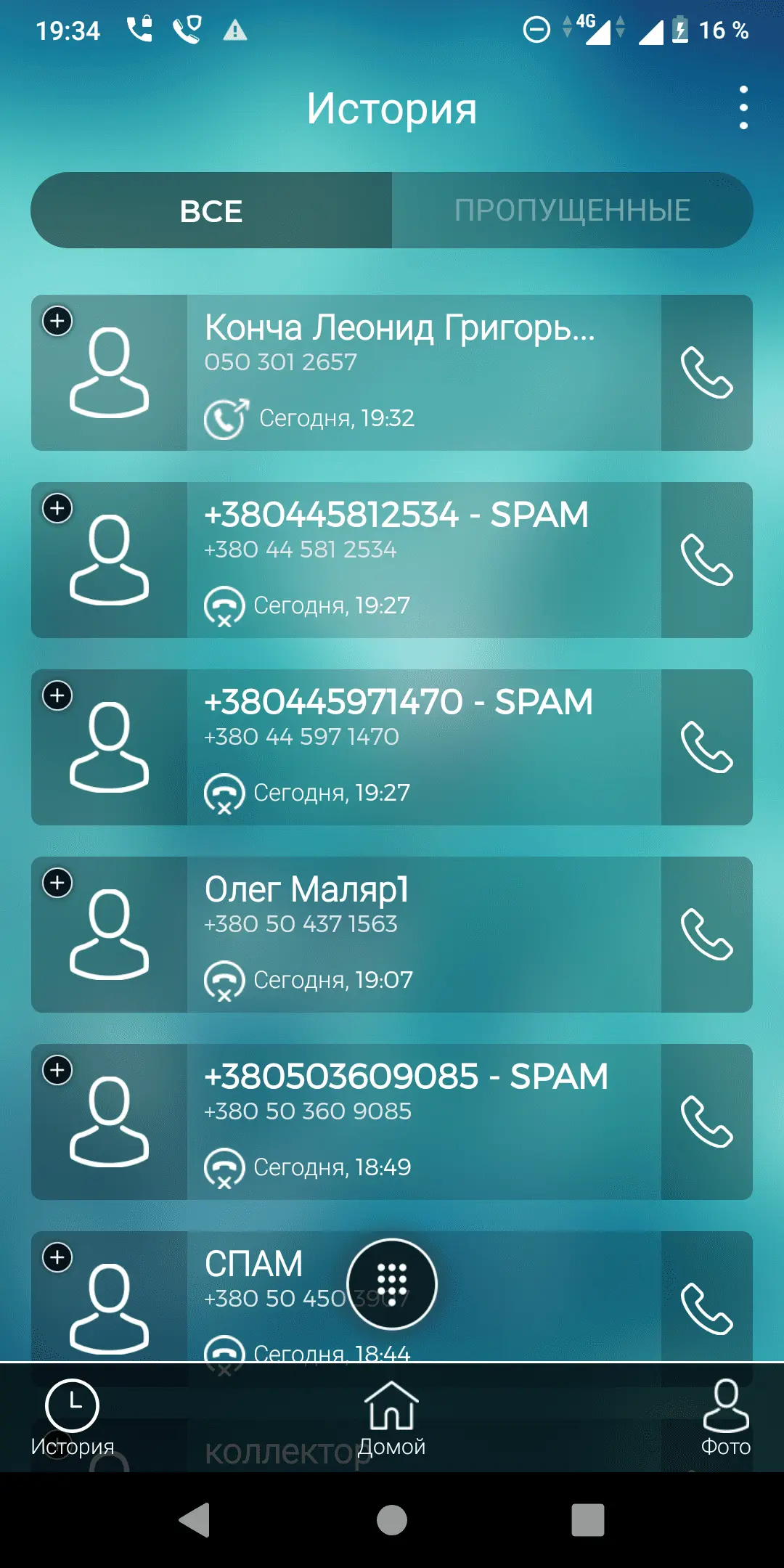Viewport: 784px width, 1568px height.
Task: Select the ВСЕ tab
Action: pyautogui.click(x=211, y=211)
